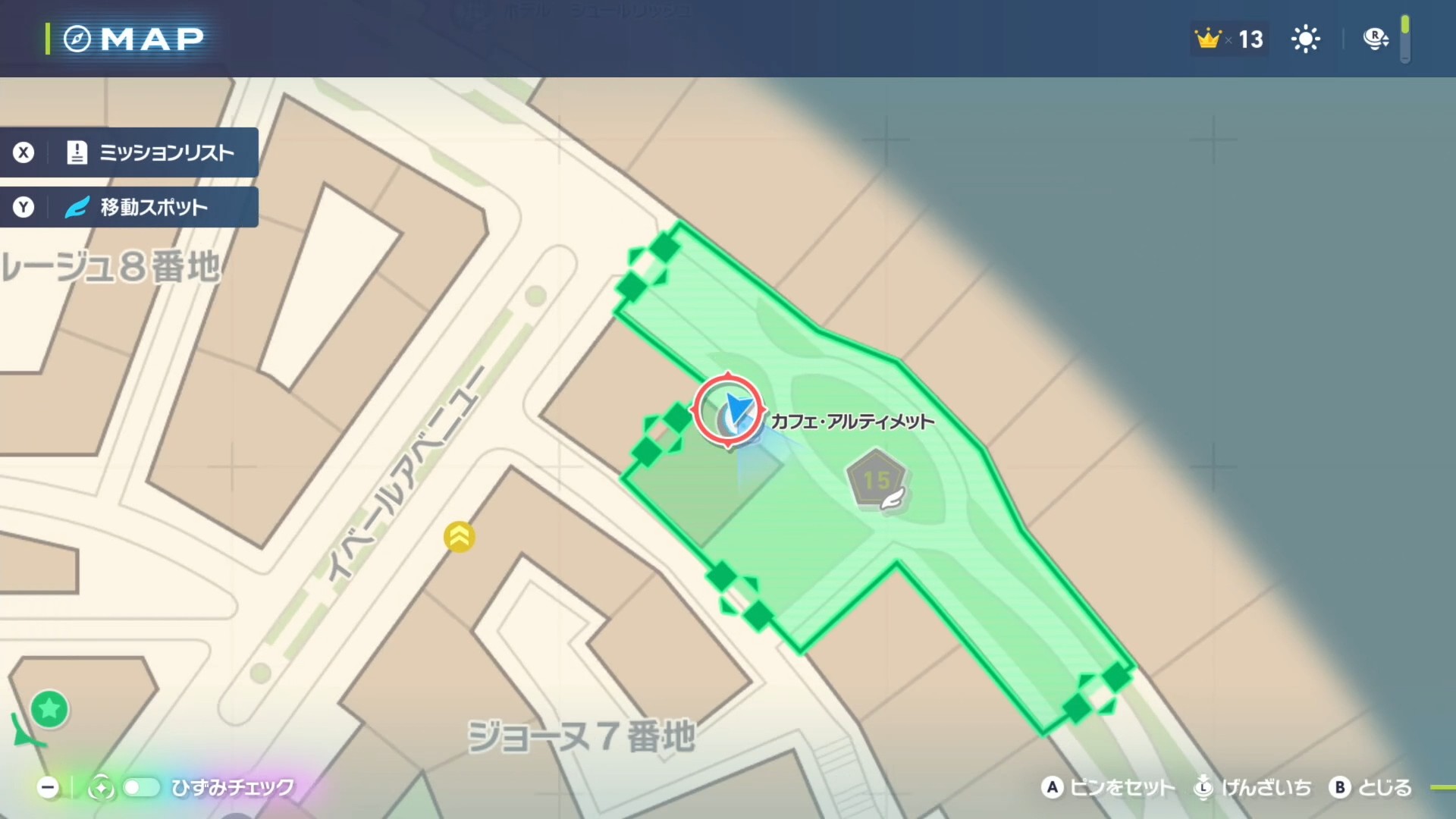1456x819 pixels.
Task: Tap ピンをセット to set a pin
Action: point(1108,788)
